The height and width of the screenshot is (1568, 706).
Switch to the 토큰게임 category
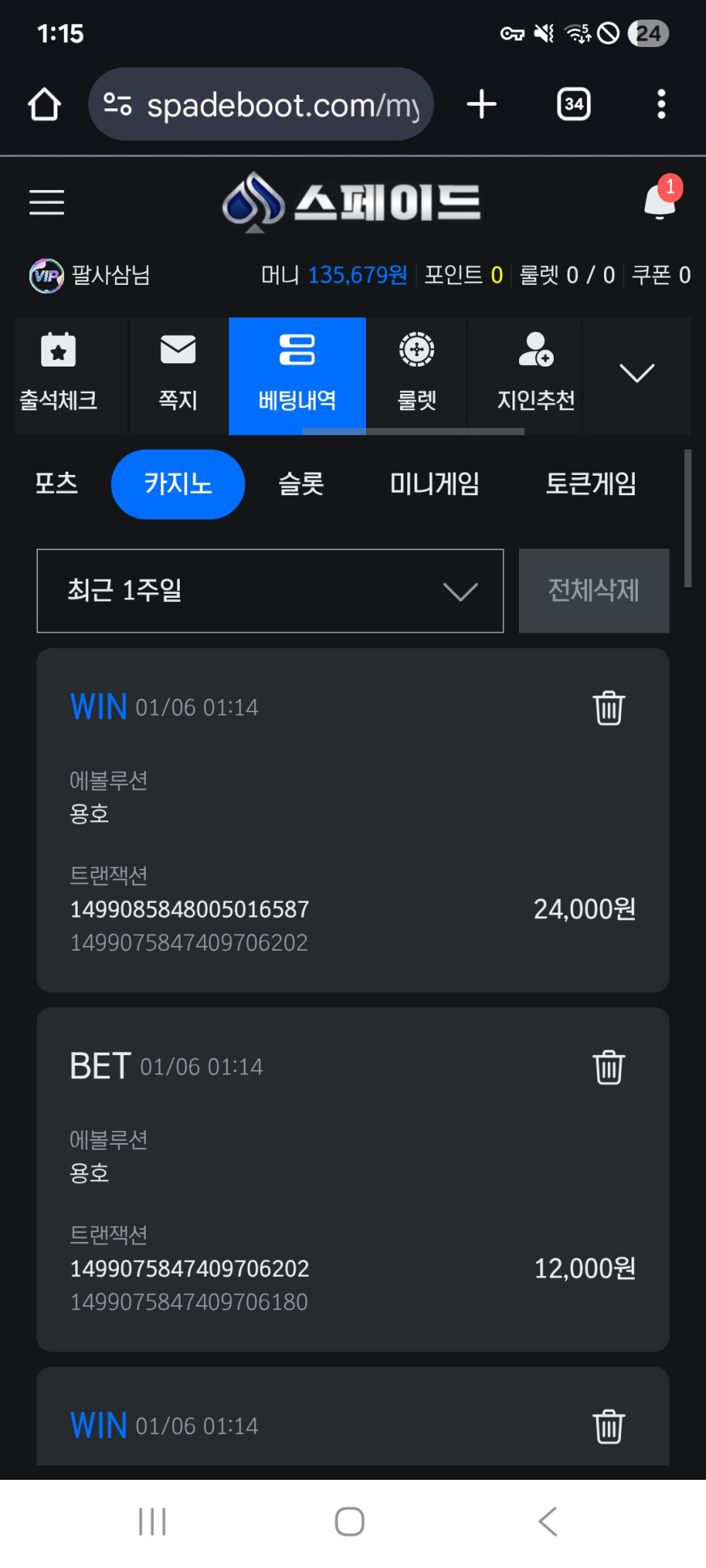pyautogui.click(x=591, y=484)
